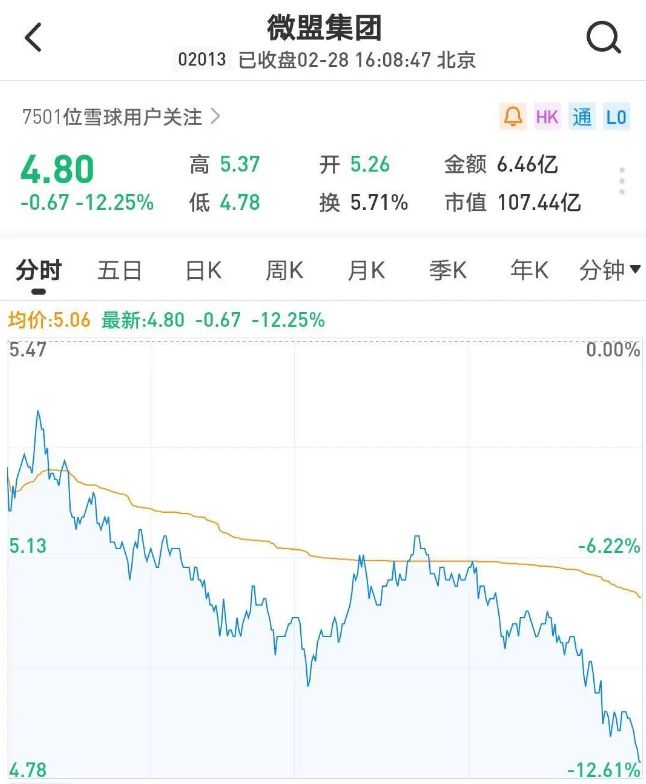The width and height of the screenshot is (646, 784).
Task: Switch to the 年K chart tab
Action: tap(529, 270)
